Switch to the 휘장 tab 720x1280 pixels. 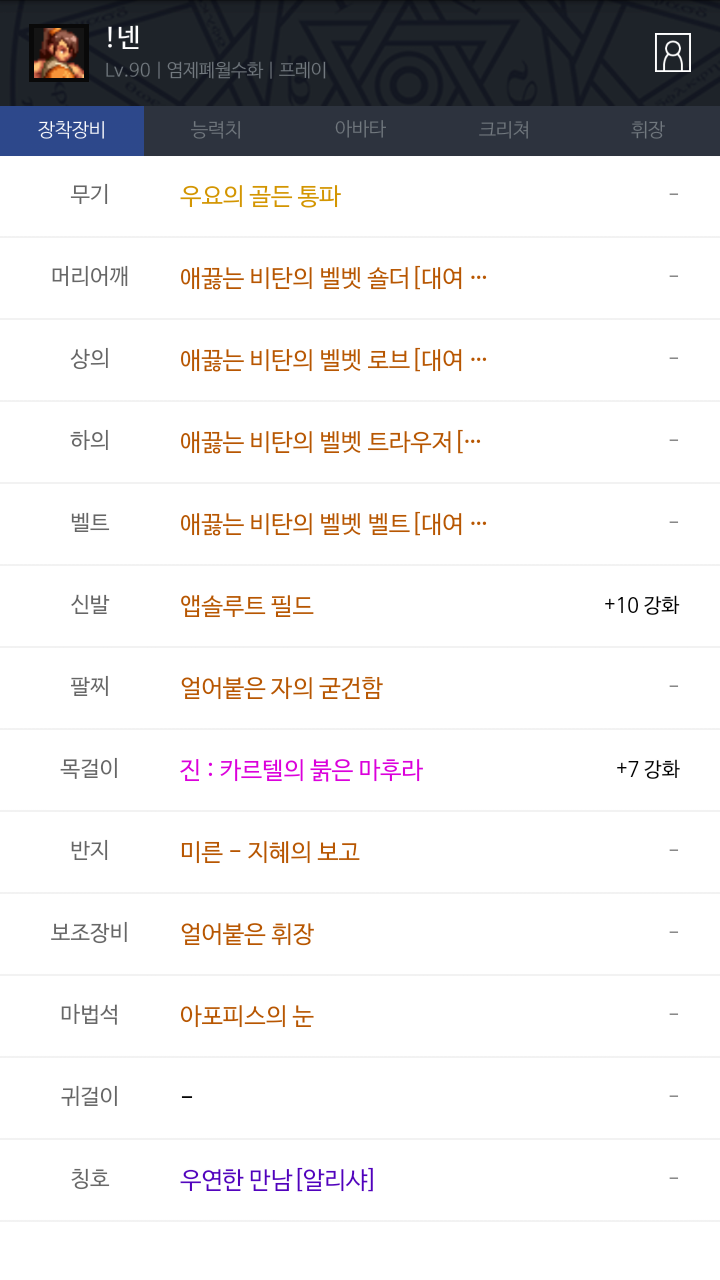648,130
